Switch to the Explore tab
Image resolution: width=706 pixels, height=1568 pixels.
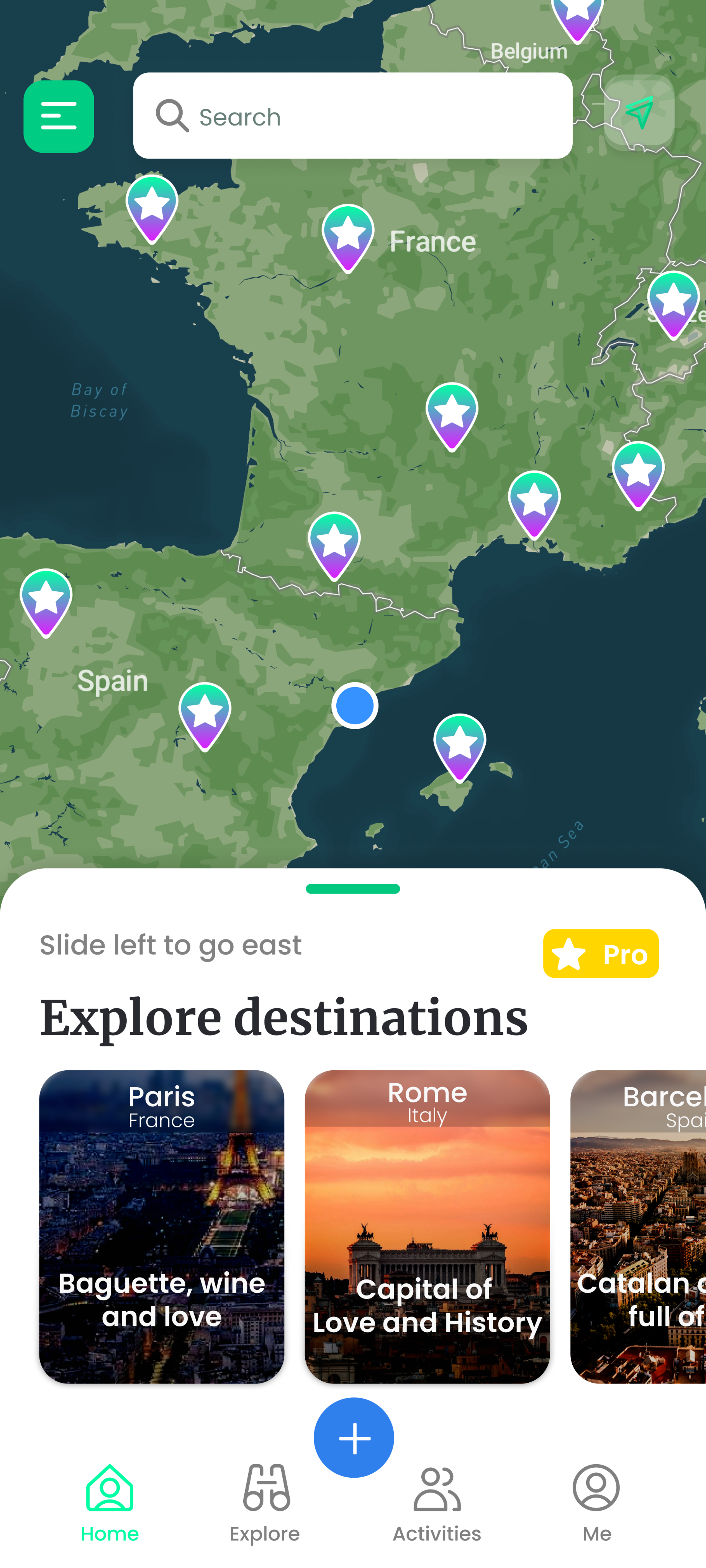pyautogui.click(x=265, y=1503)
